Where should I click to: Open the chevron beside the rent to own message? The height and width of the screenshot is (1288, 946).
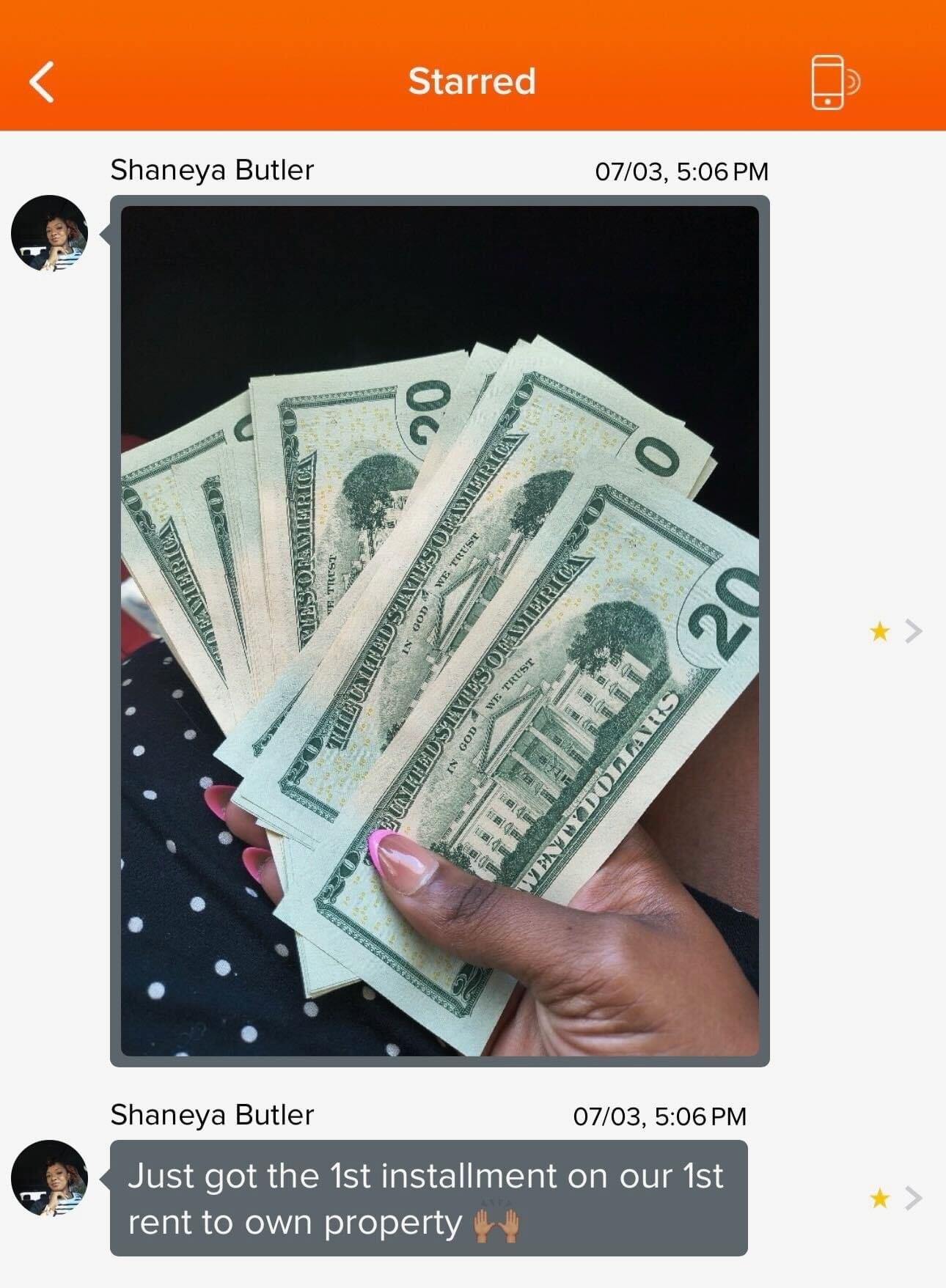click(913, 1198)
